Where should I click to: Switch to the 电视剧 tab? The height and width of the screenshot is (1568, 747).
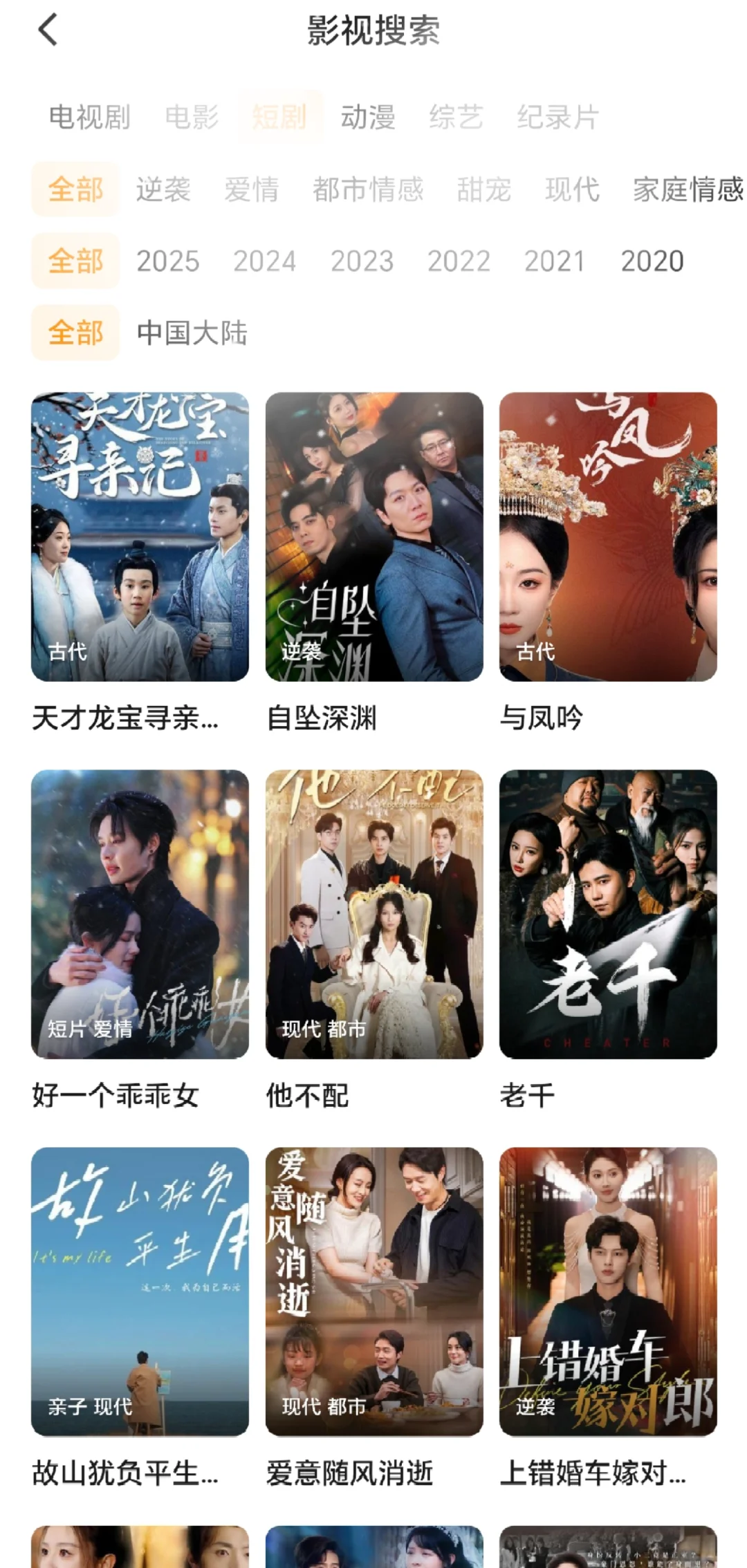[89, 117]
